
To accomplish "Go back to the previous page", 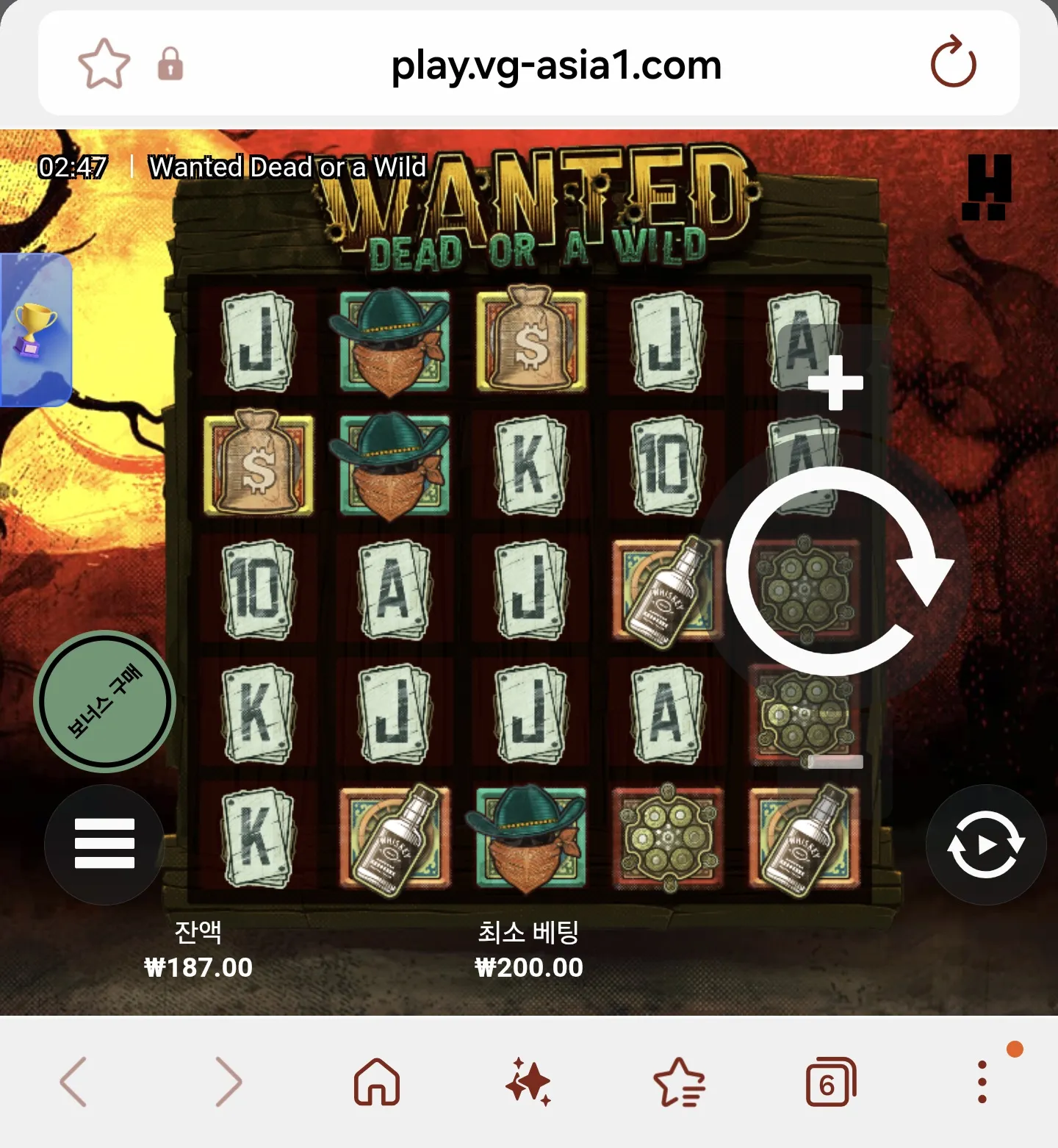I will pos(73,1082).
